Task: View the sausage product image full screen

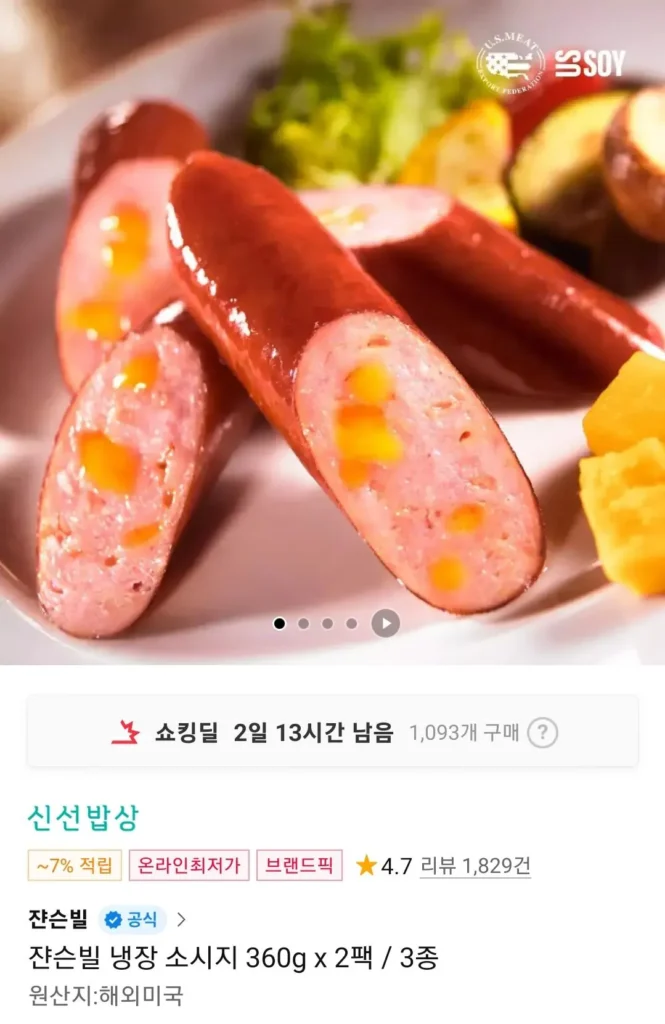Action: pyautogui.click(x=332, y=330)
